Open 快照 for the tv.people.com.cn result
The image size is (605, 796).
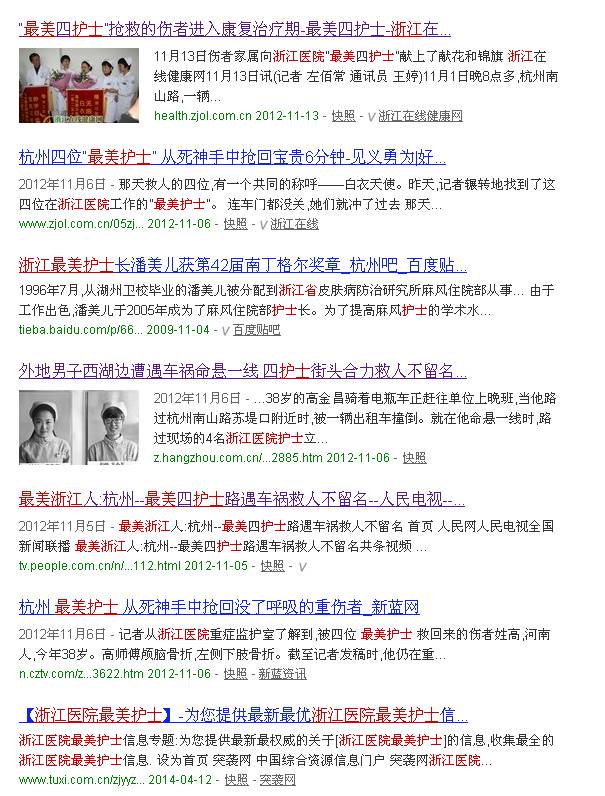272,566
